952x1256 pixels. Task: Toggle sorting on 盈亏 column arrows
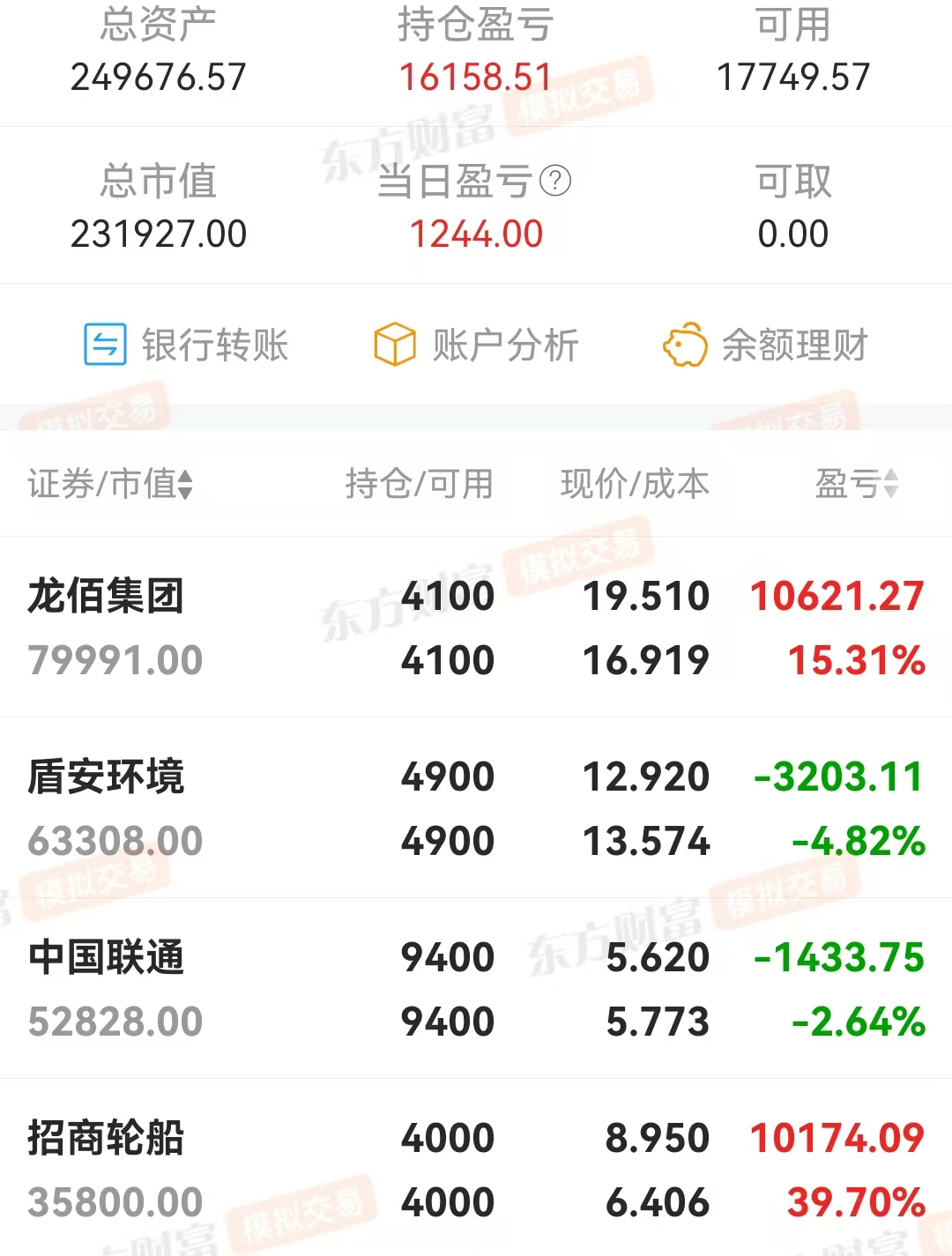893,484
